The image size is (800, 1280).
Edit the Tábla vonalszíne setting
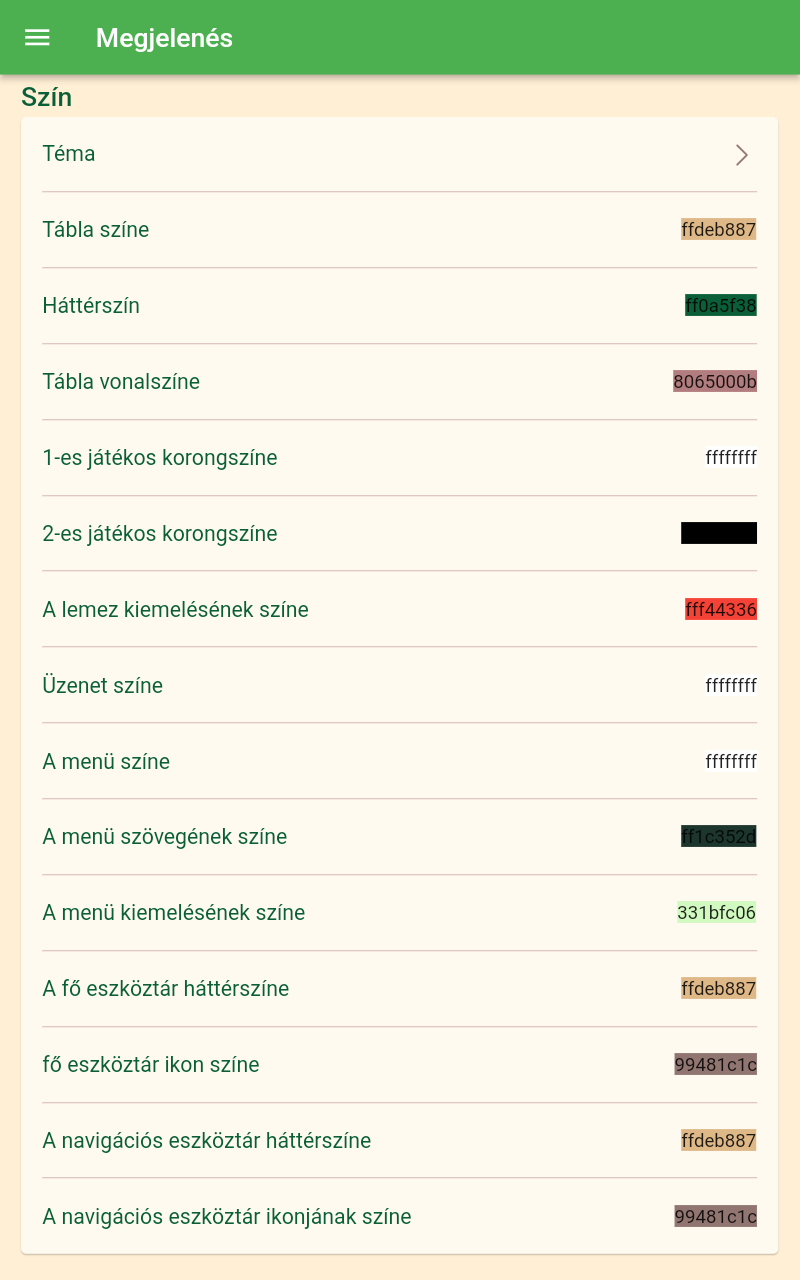399,382
